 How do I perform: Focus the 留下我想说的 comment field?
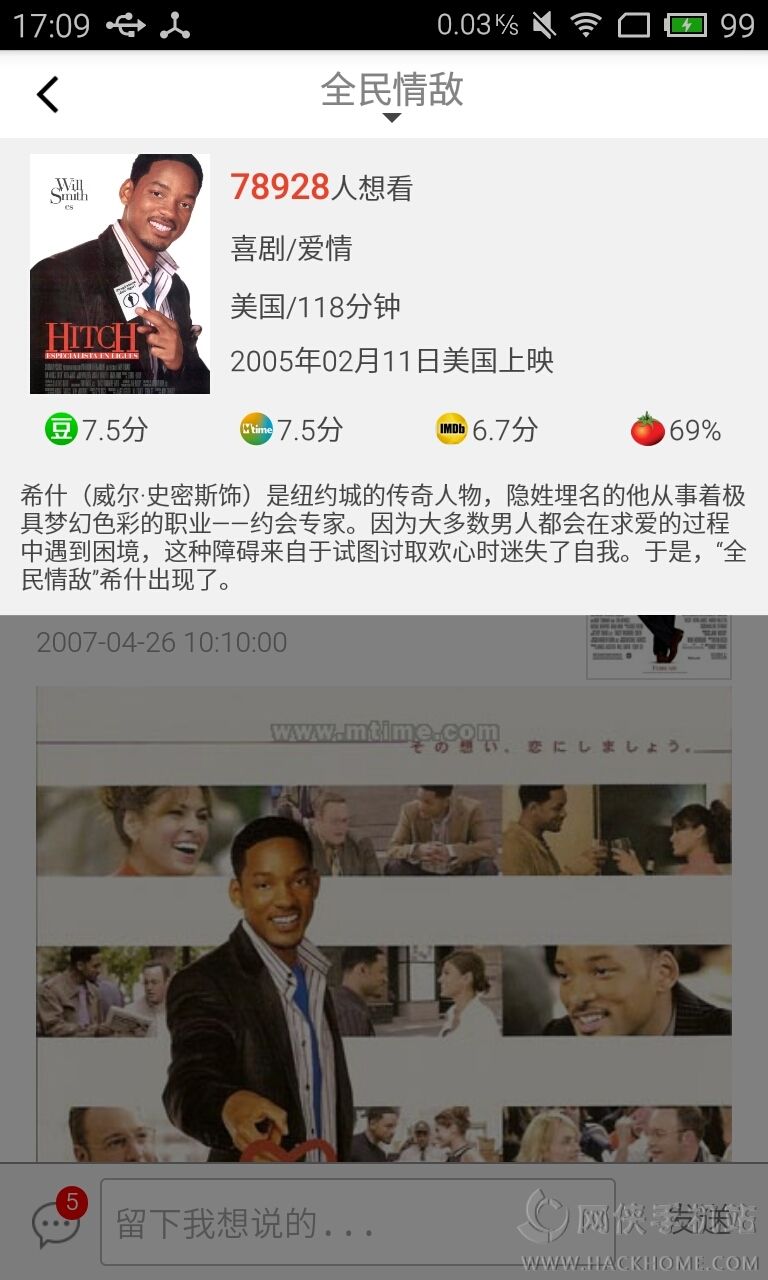pyautogui.click(x=358, y=1222)
